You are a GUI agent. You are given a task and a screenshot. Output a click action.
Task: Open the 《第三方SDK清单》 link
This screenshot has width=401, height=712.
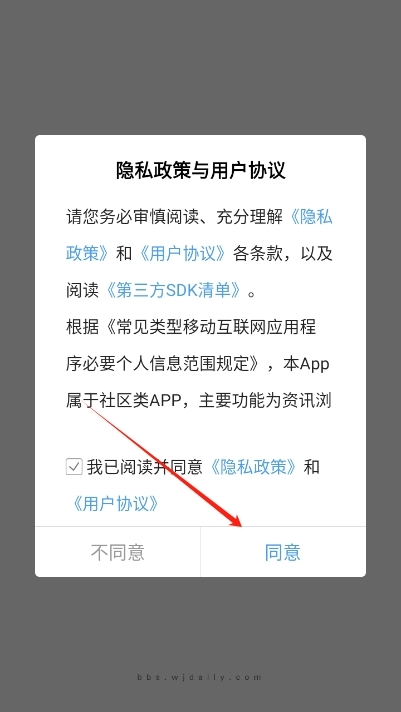click(173, 291)
